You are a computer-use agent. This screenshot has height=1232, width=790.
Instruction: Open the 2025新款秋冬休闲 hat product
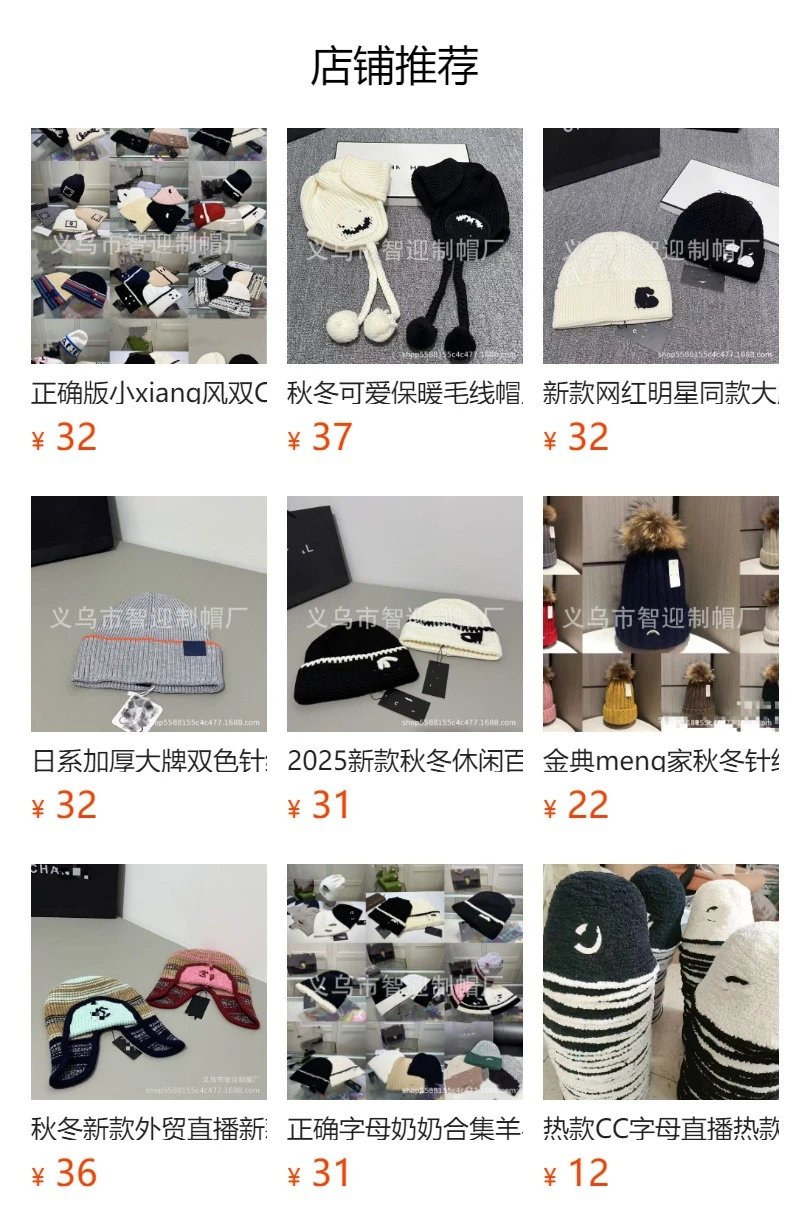coord(404,614)
